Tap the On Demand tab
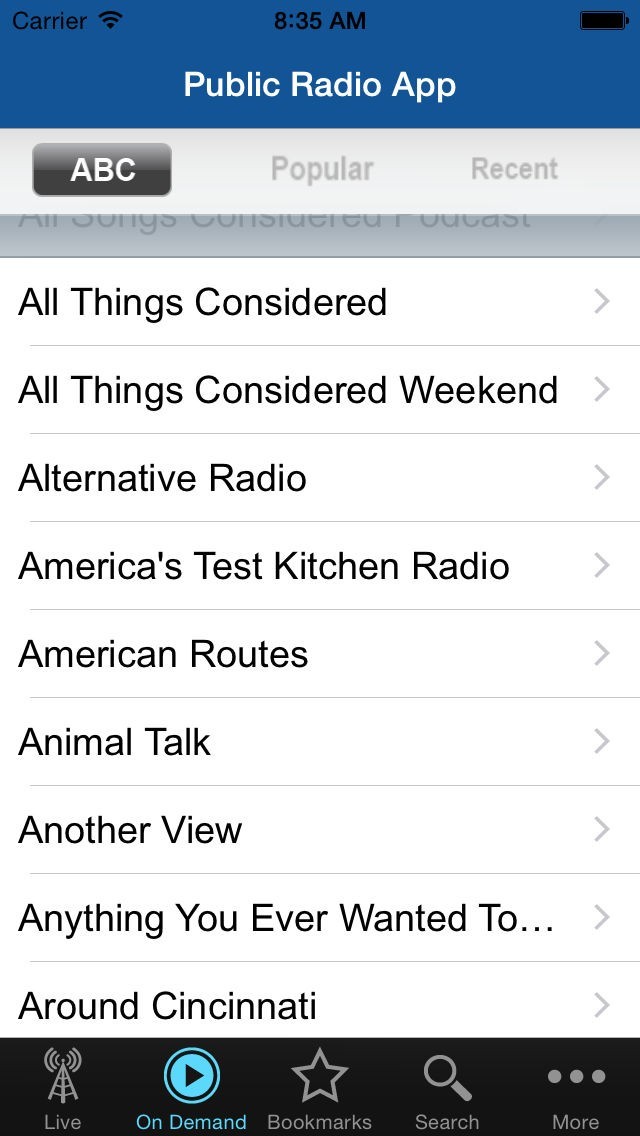Image resolution: width=640 pixels, height=1136 pixels. point(191,1088)
